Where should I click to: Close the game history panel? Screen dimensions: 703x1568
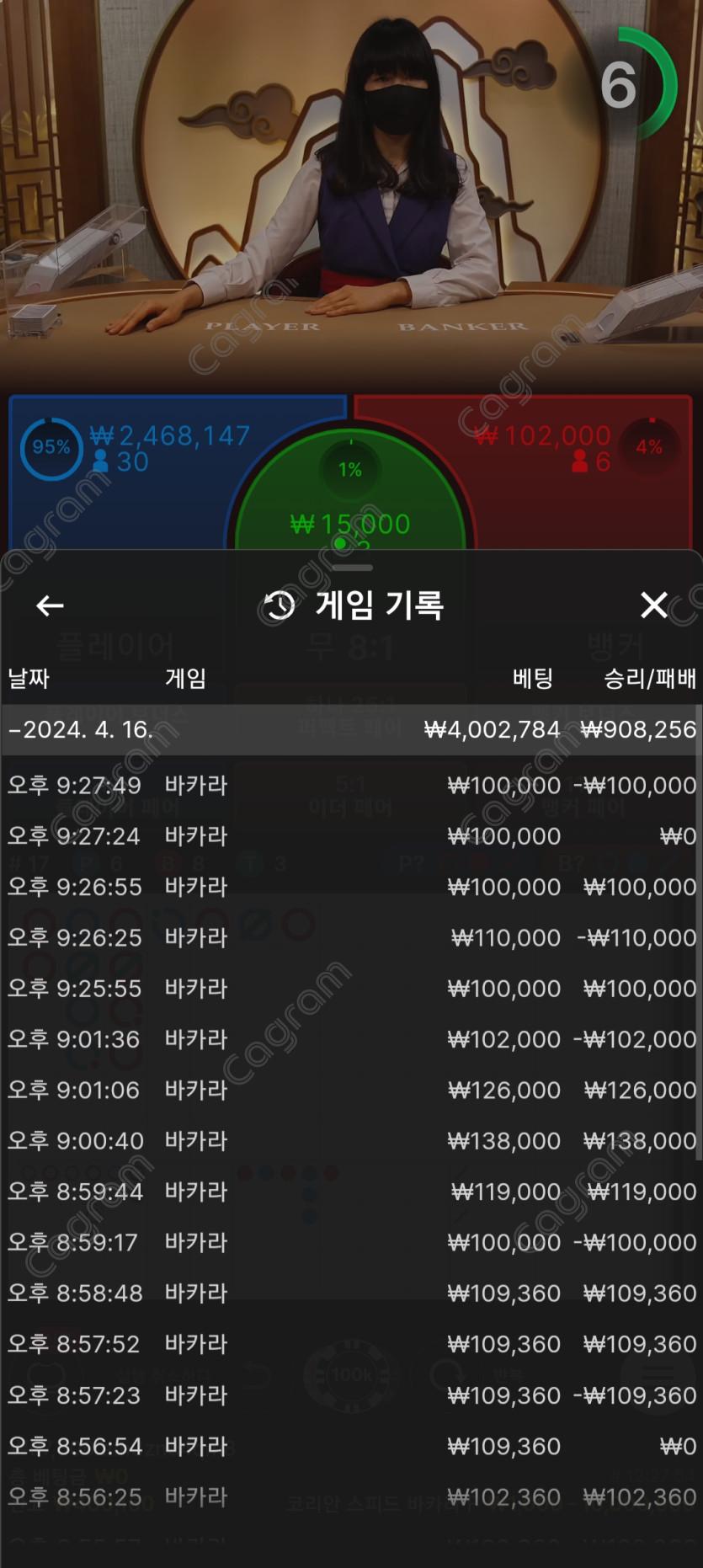(653, 605)
